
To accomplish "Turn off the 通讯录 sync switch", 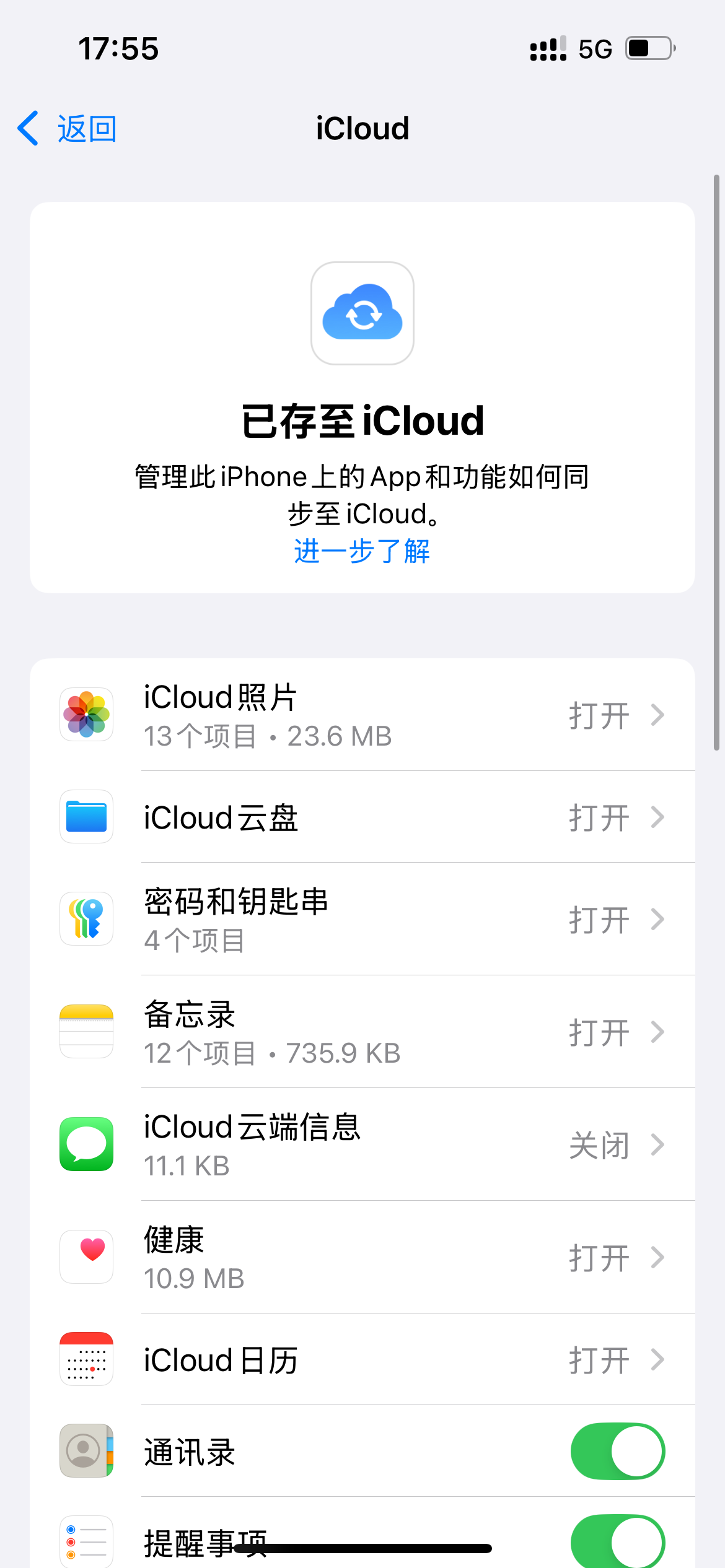I will click(617, 1451).
